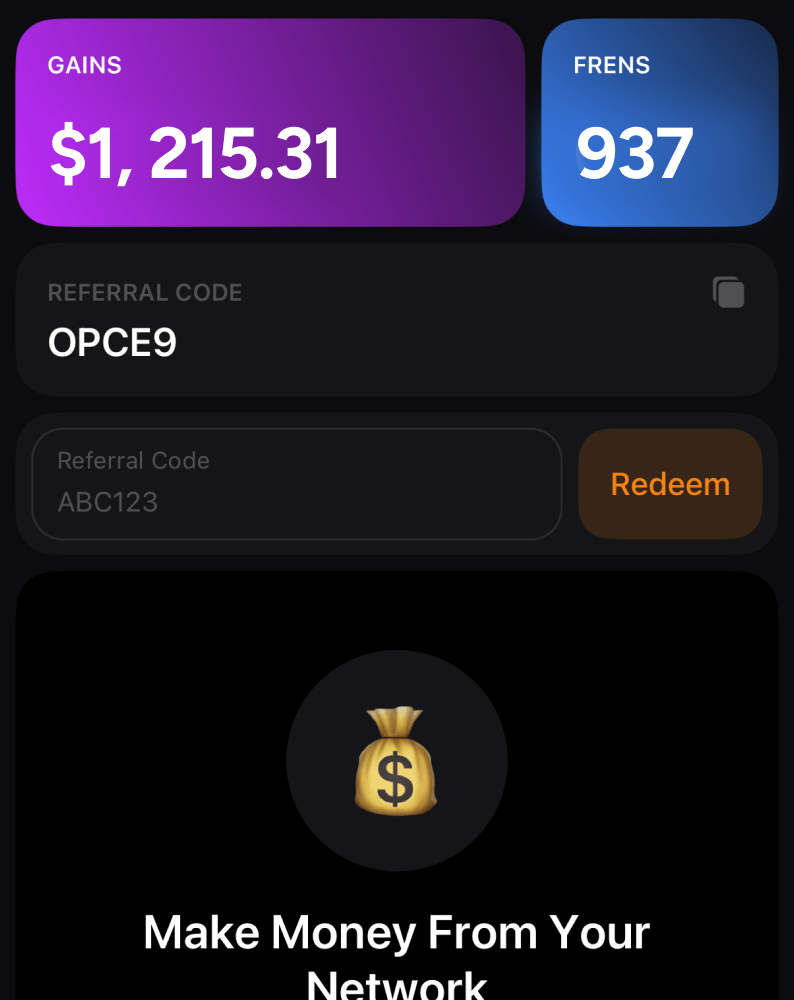Tap the Referral Code input field
The image size is (794, 1000).
[x=296, y=484]
